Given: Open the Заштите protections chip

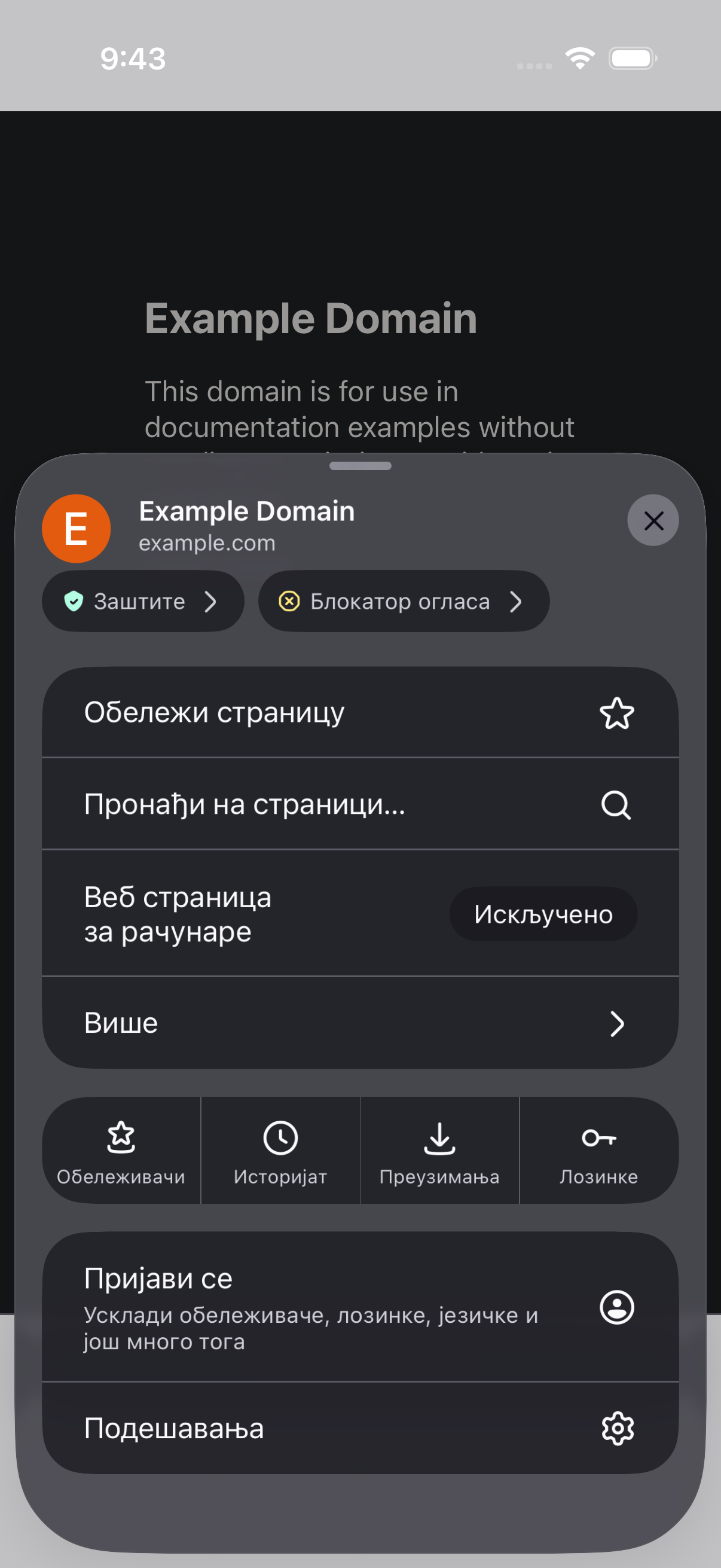Looking at the screenshot, I should (x=143, y=602).
